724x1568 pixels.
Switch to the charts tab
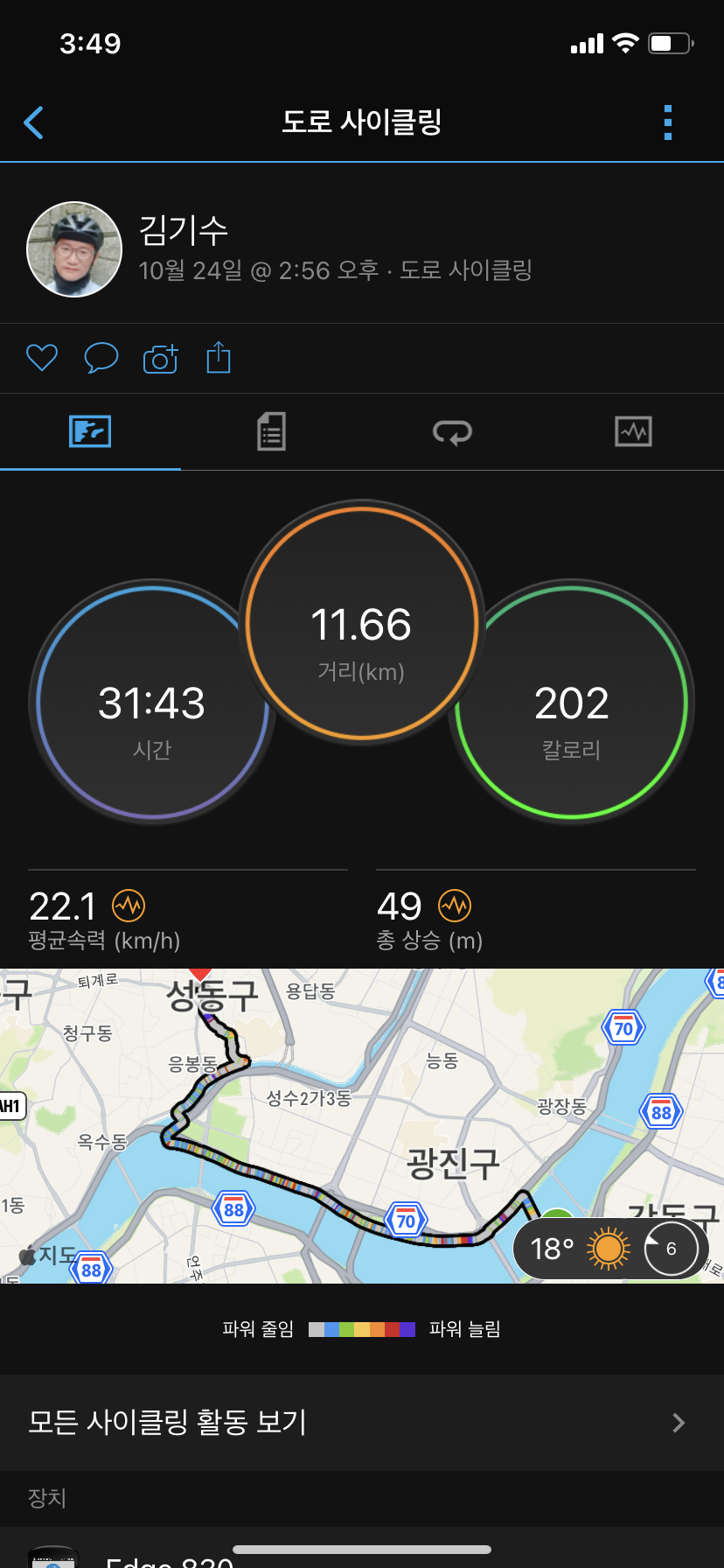[x=633, y=431]
